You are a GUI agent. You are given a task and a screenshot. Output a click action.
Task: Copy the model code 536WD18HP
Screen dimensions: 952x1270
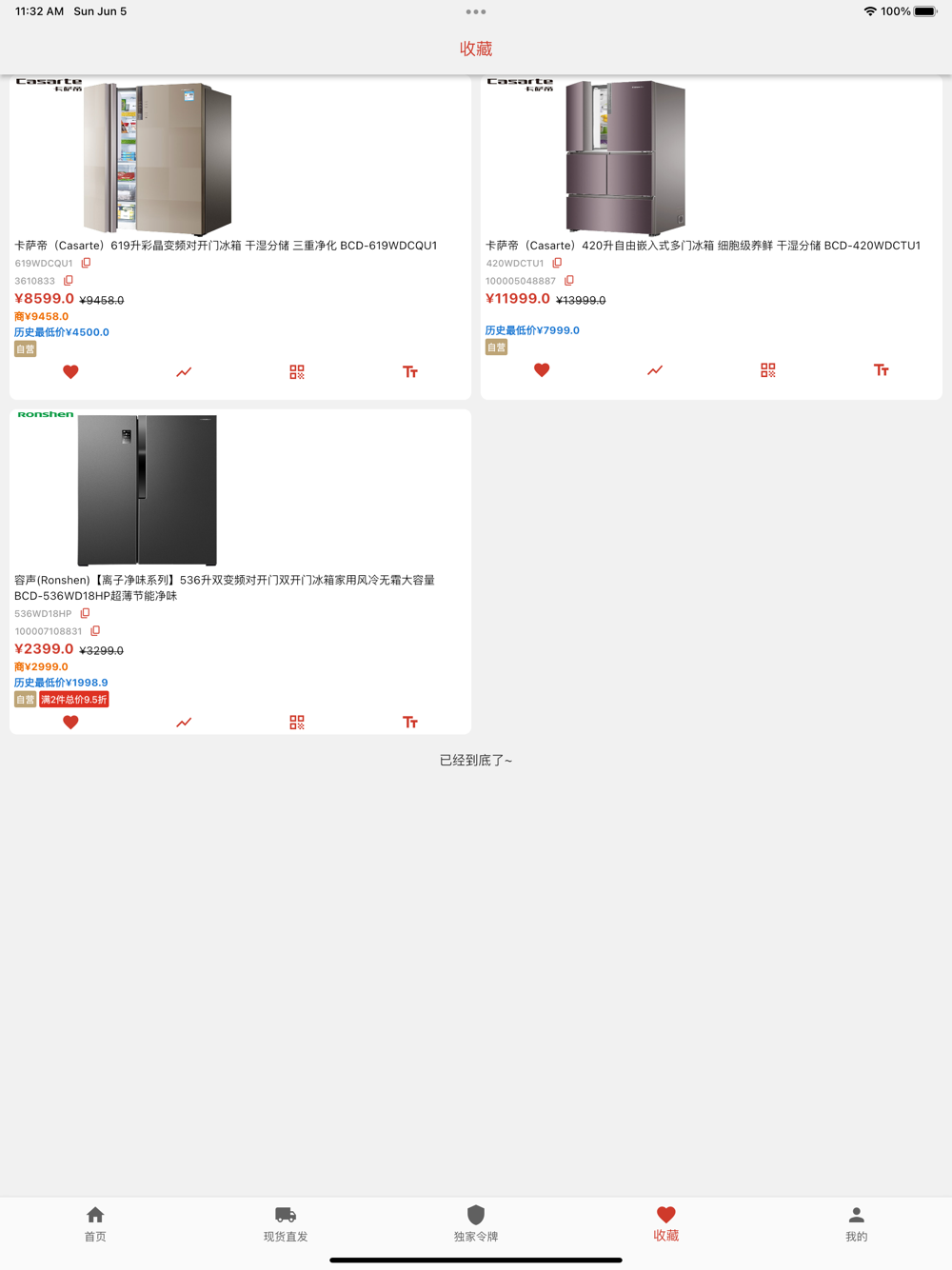(x=85, y=613)
